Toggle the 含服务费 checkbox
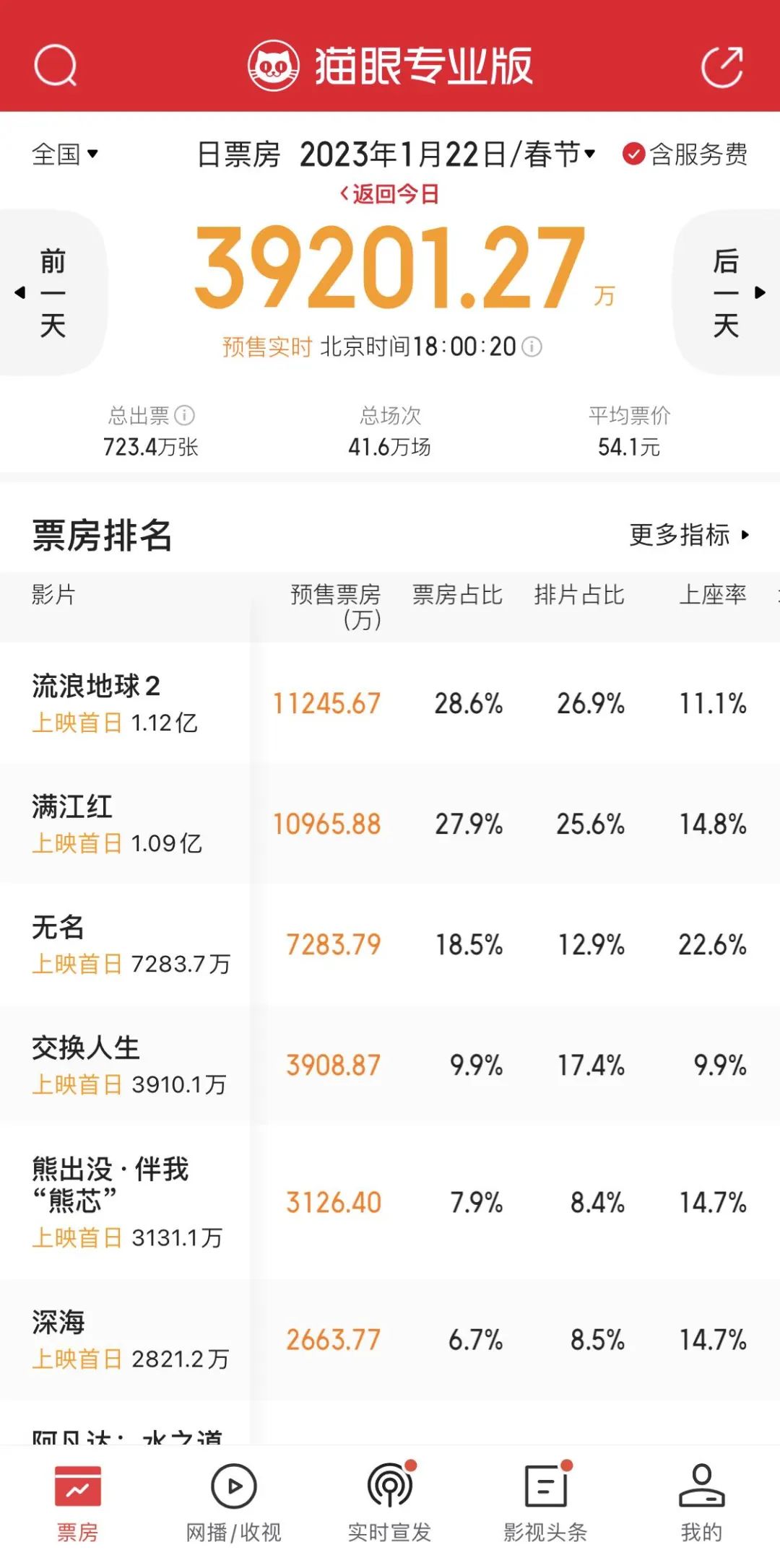Screen dimensions: 780x1568 point(633,154)
